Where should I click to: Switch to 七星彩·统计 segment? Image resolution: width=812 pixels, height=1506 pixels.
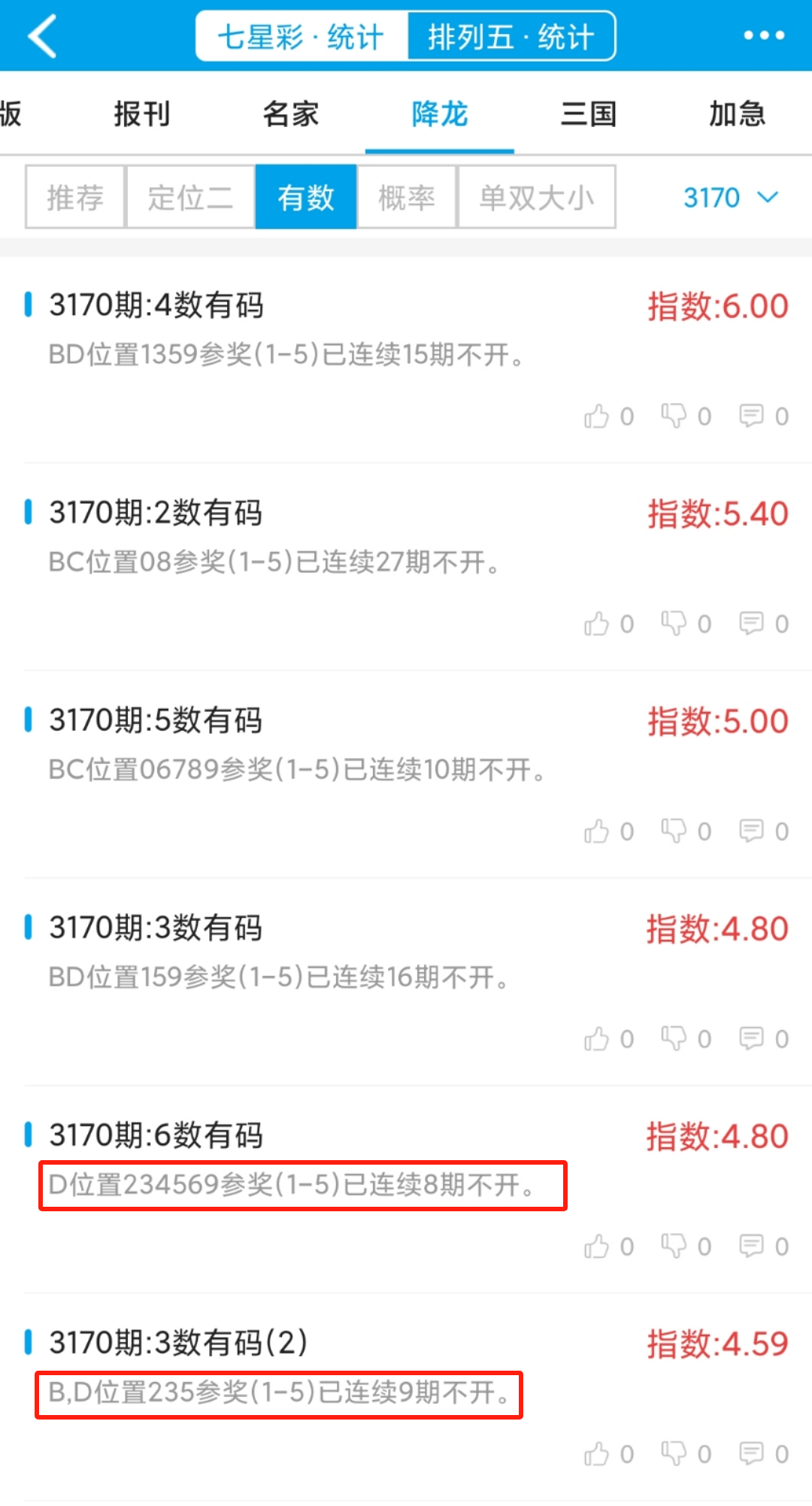click(x=301, y=36)
